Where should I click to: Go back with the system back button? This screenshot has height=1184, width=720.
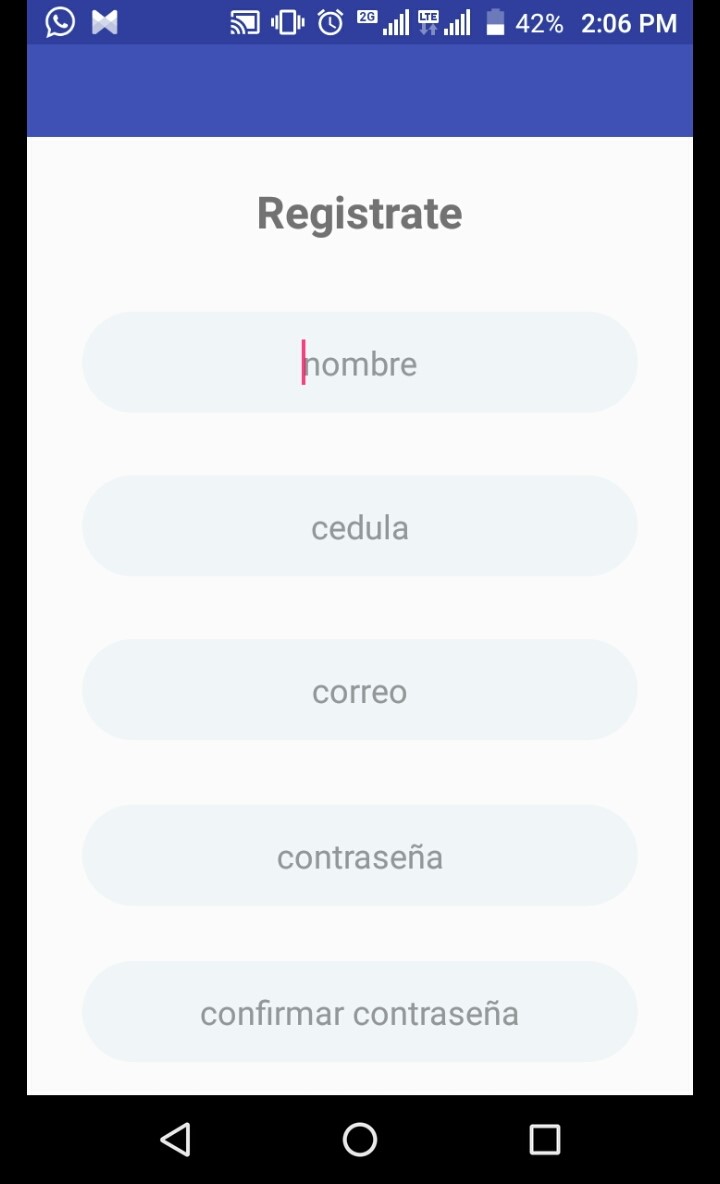coord(176,1139)
